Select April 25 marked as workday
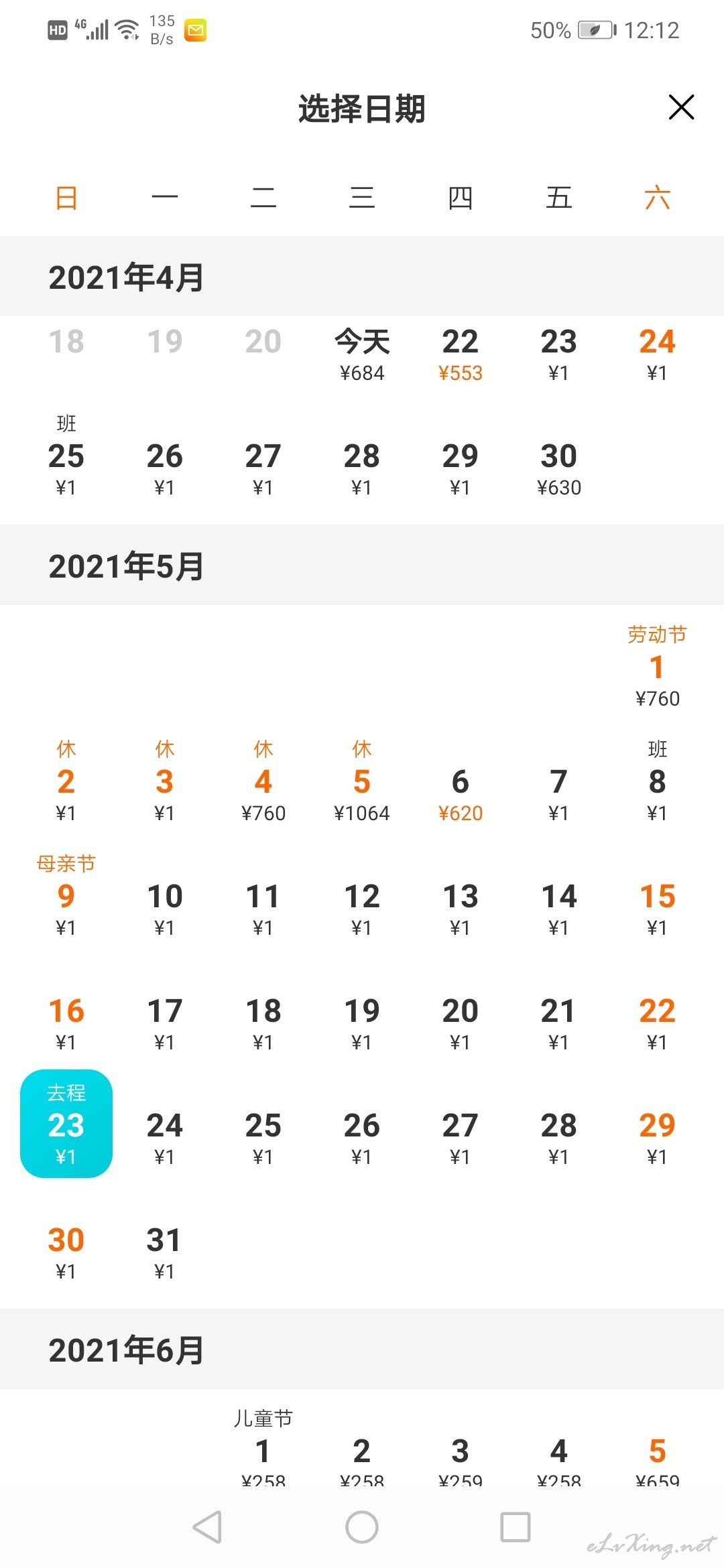Image resolution: width=724 pixels, height=1568 pixels. tap(66, 456)
